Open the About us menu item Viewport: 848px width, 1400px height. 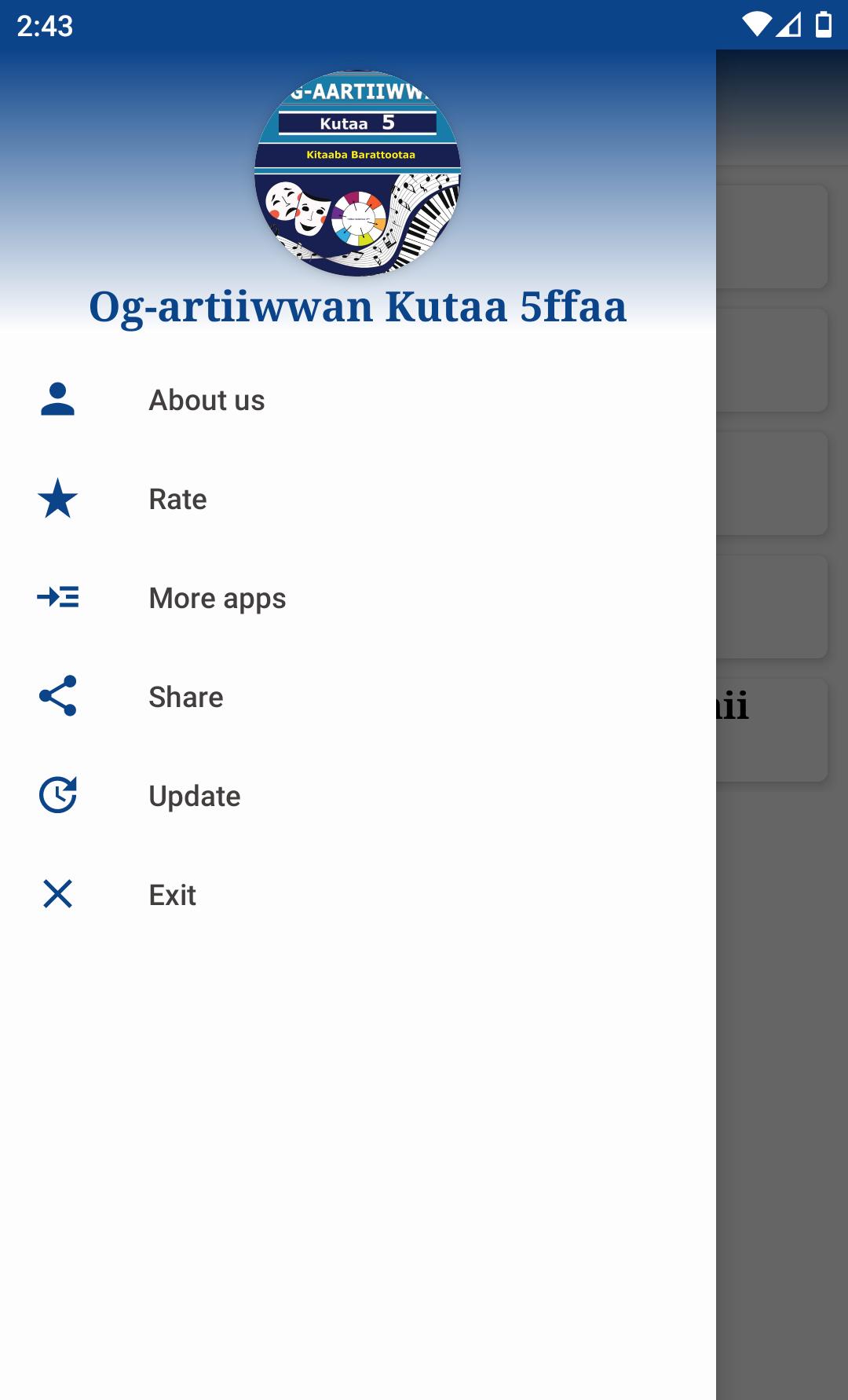[x=358, y=400]
